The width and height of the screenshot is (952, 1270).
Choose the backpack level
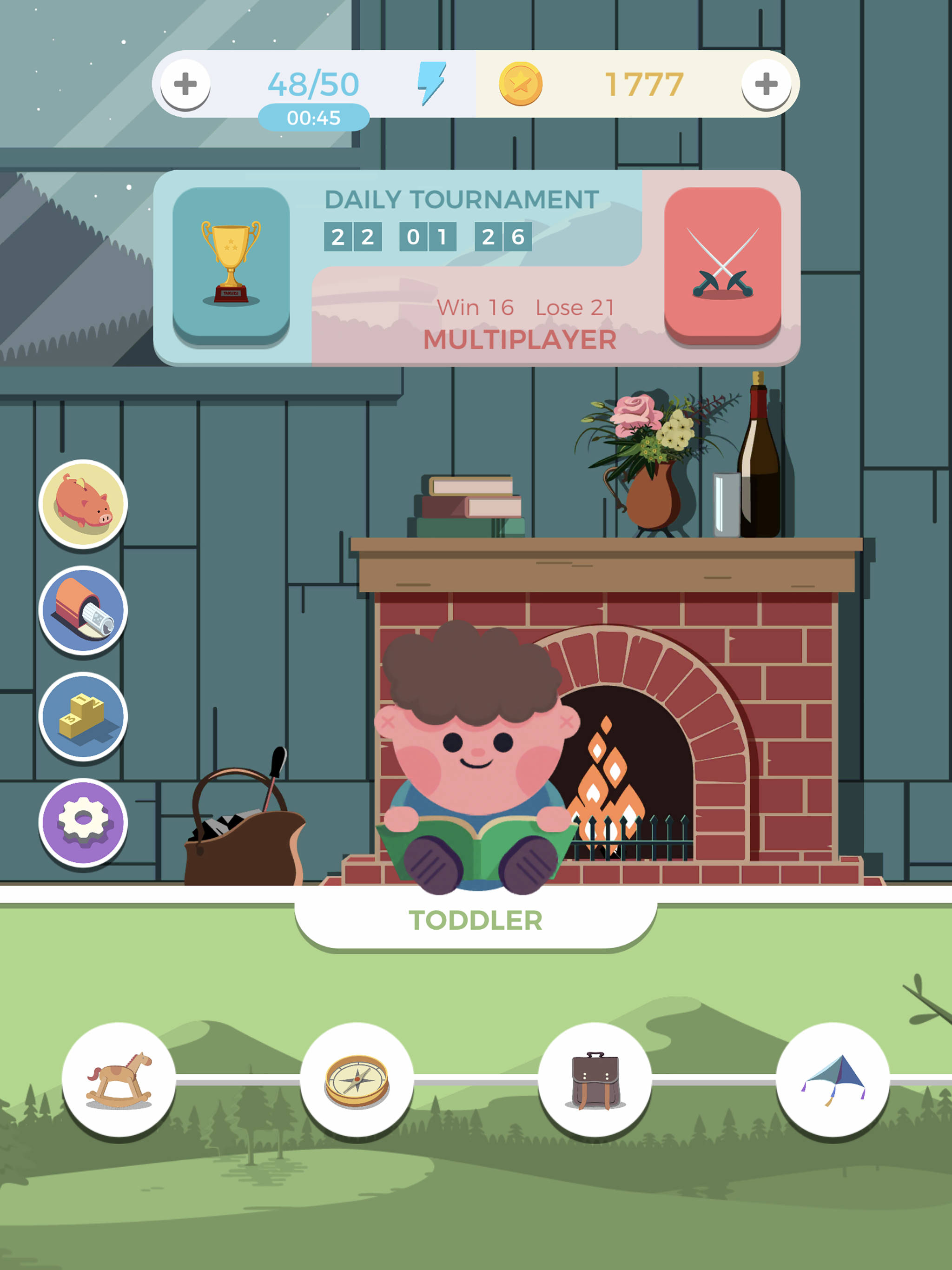pyautogui.click(x=595, y=1079)
